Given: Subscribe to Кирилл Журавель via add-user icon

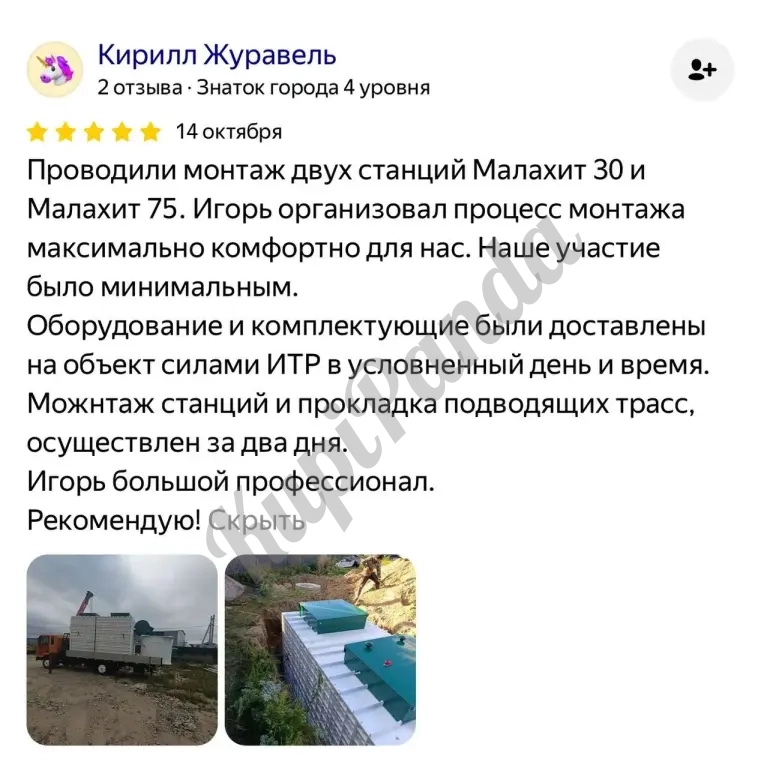Looking at the screenshot, I should pyautogui.click(x=702, y=69).
